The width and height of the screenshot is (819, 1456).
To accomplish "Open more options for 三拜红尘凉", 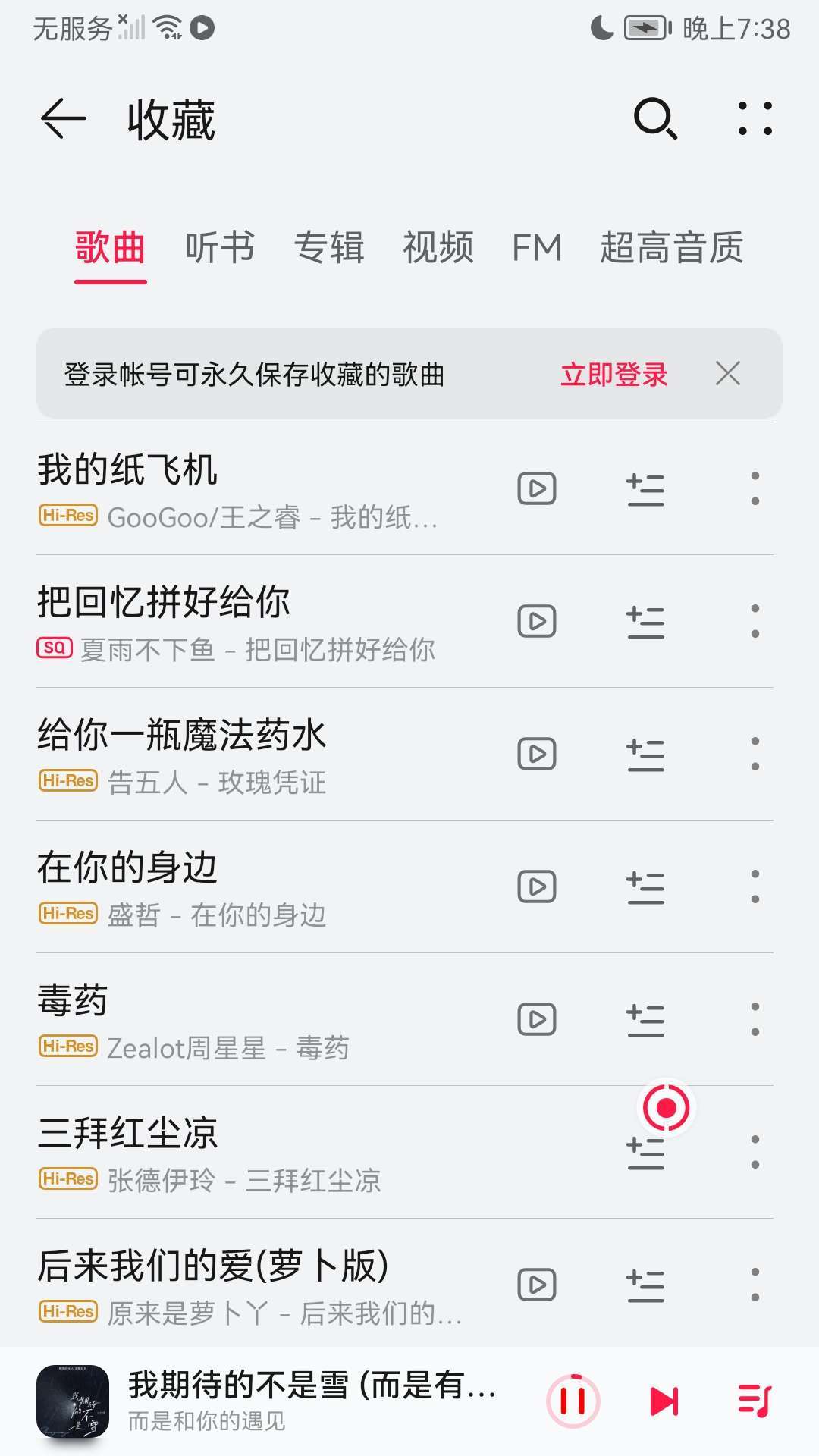I will (x=755, y=1152).
